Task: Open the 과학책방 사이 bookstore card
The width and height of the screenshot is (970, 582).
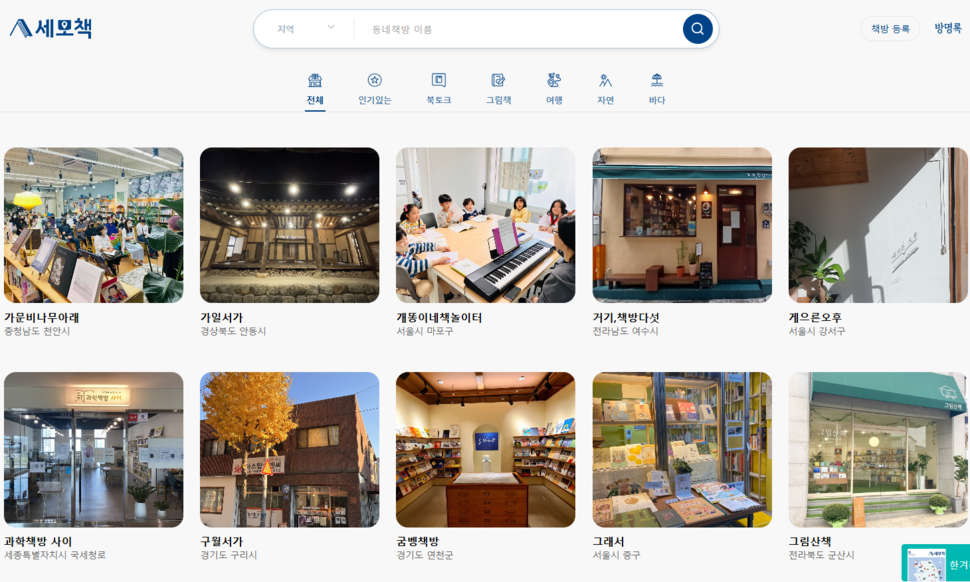Action: pyautogui.click(x=93, y=450)
